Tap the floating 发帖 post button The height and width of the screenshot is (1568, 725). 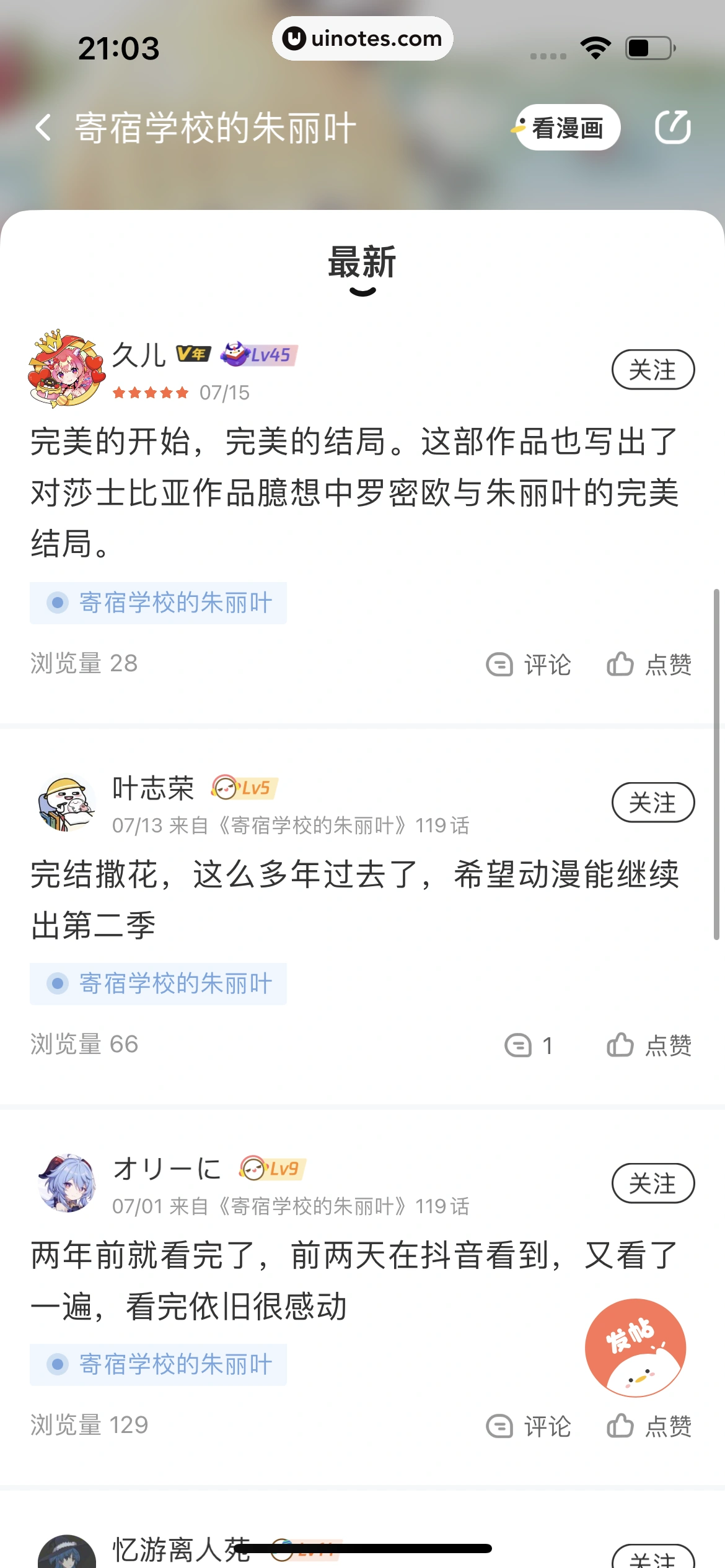[x=636, y=1346]
